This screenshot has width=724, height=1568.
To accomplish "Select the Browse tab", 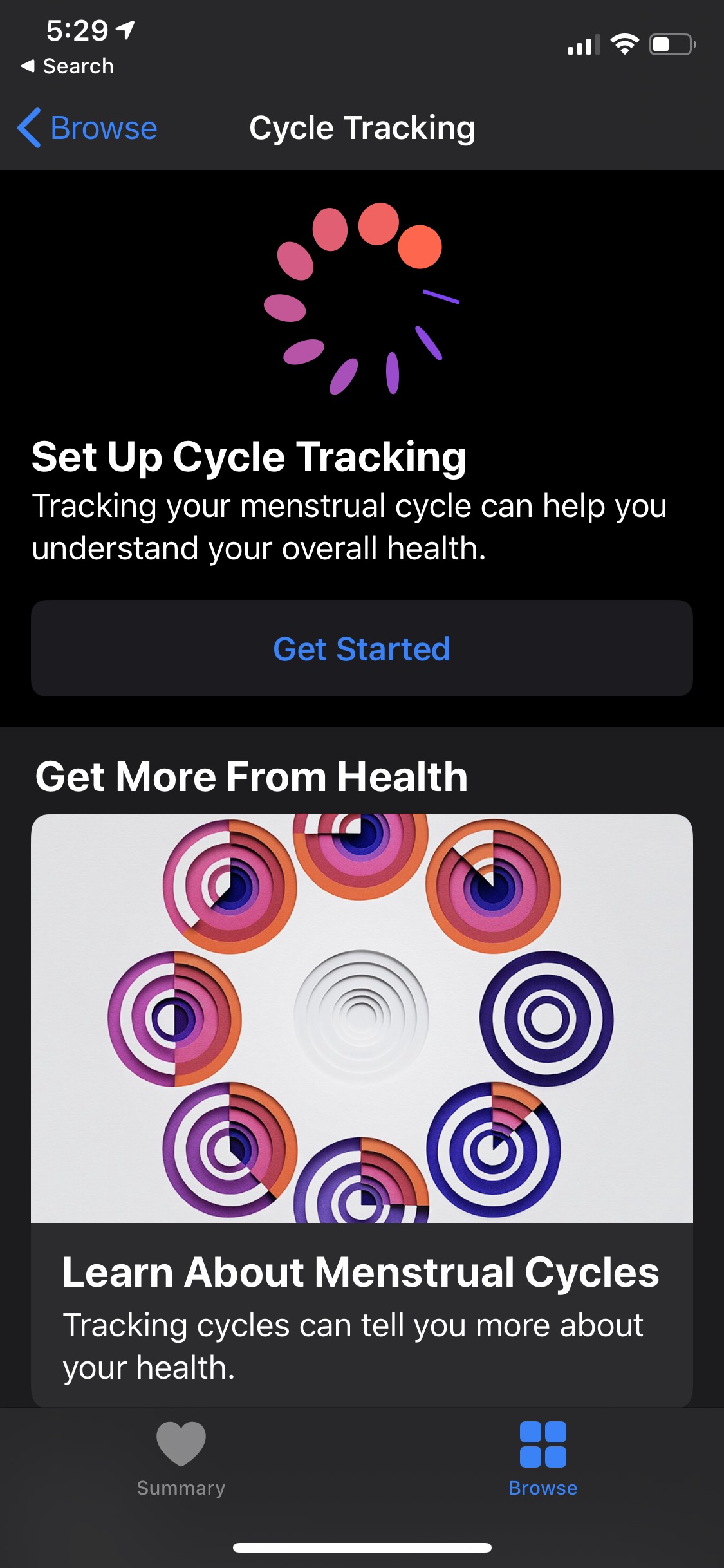I will coord(543,1459).
